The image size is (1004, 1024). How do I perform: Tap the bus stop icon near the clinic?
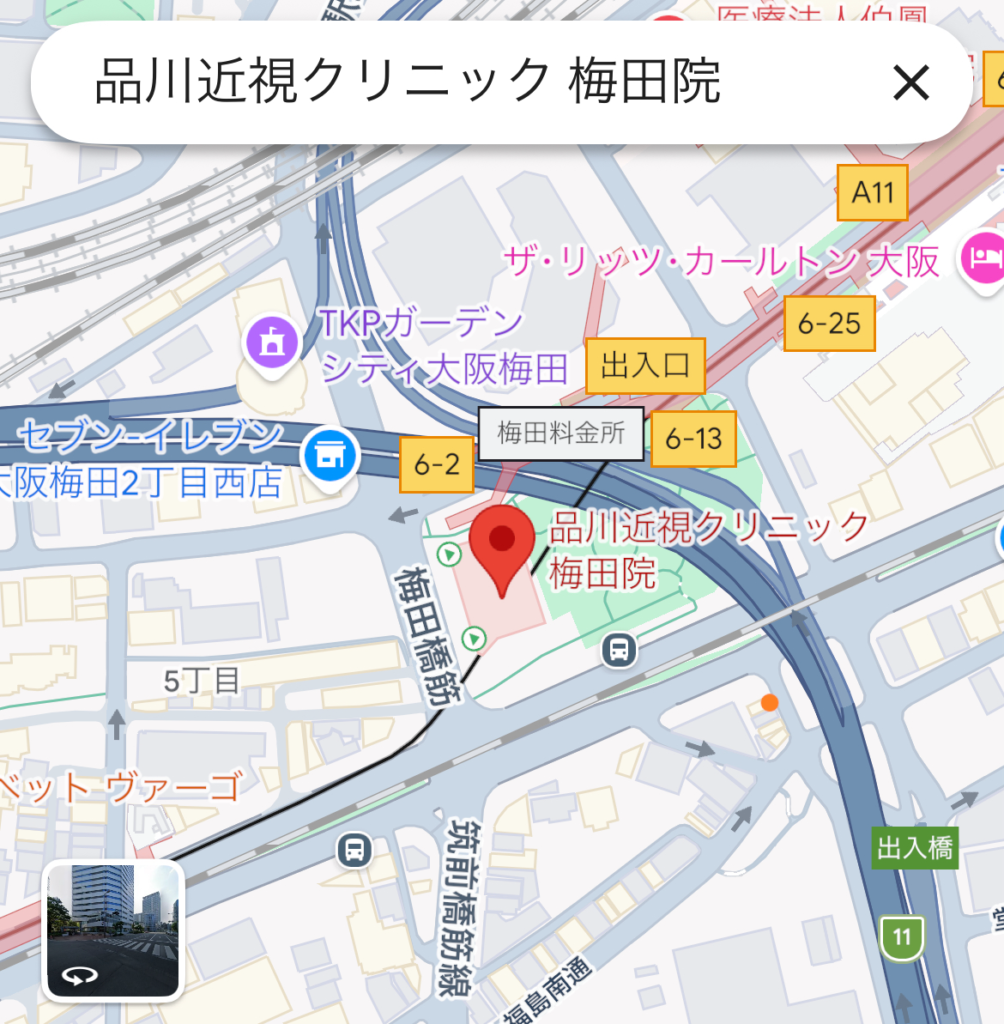[x=620, y=651]
